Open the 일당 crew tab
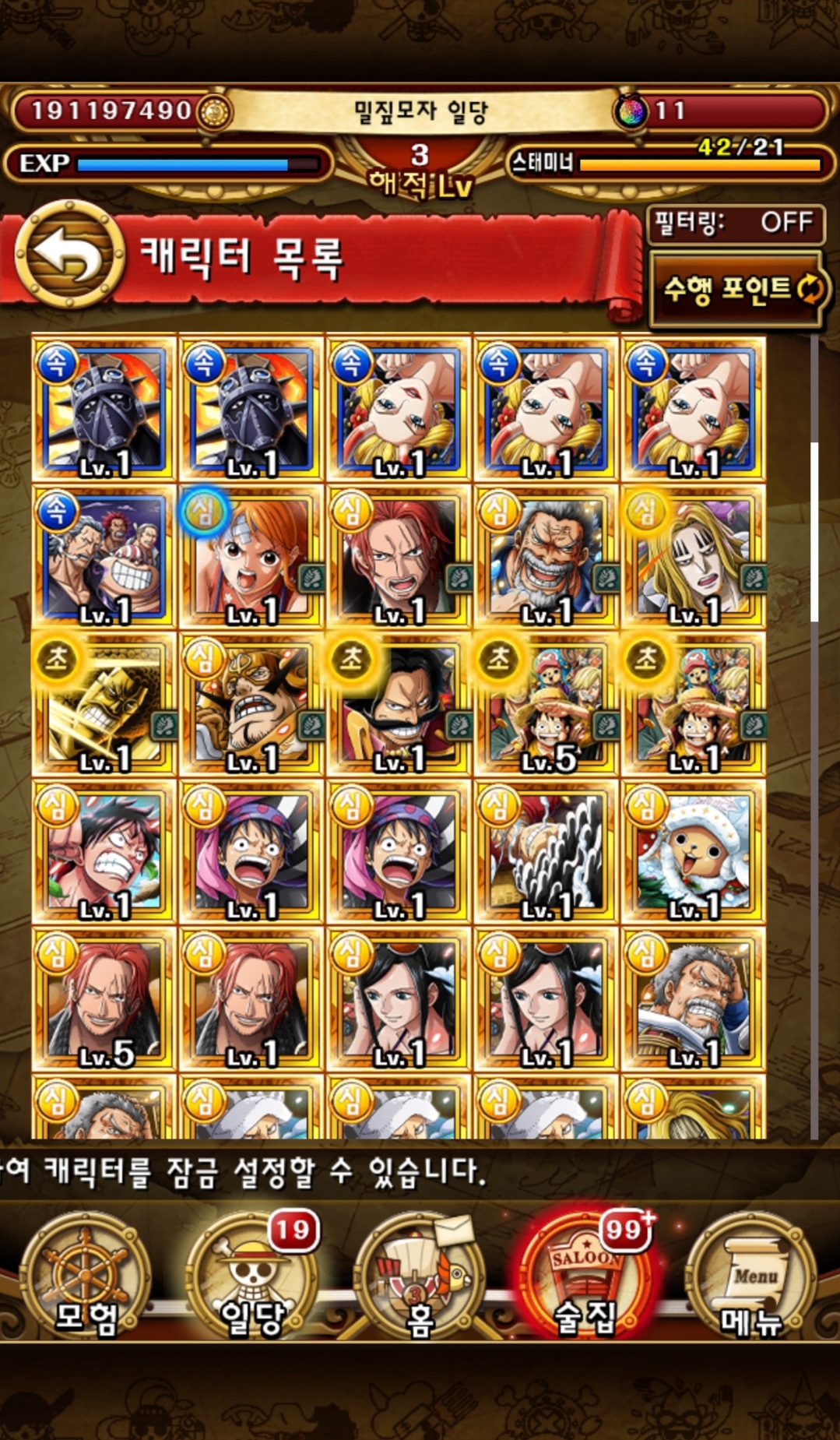Screen dimensions: 840x1440 252,1276
